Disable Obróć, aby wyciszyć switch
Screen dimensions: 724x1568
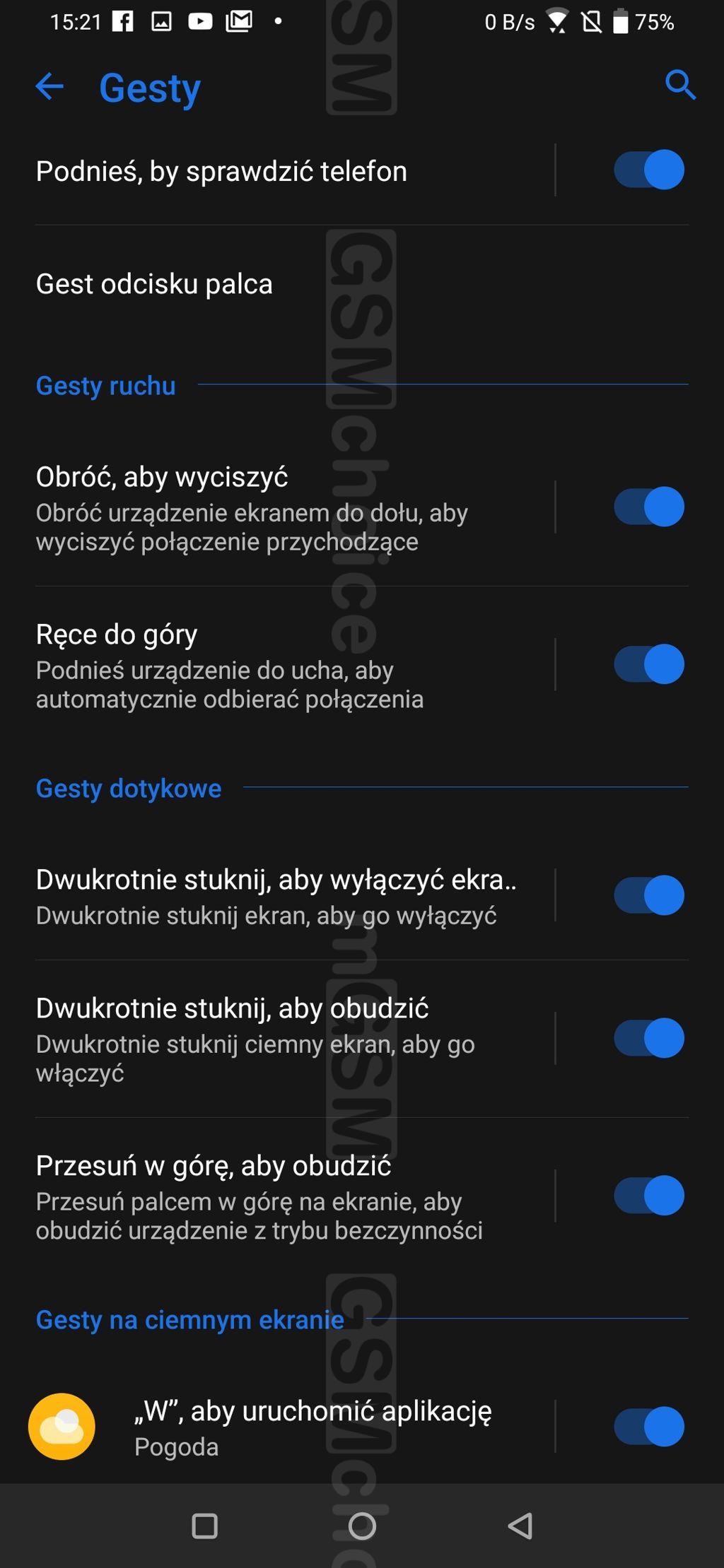(x=648, y=507)
